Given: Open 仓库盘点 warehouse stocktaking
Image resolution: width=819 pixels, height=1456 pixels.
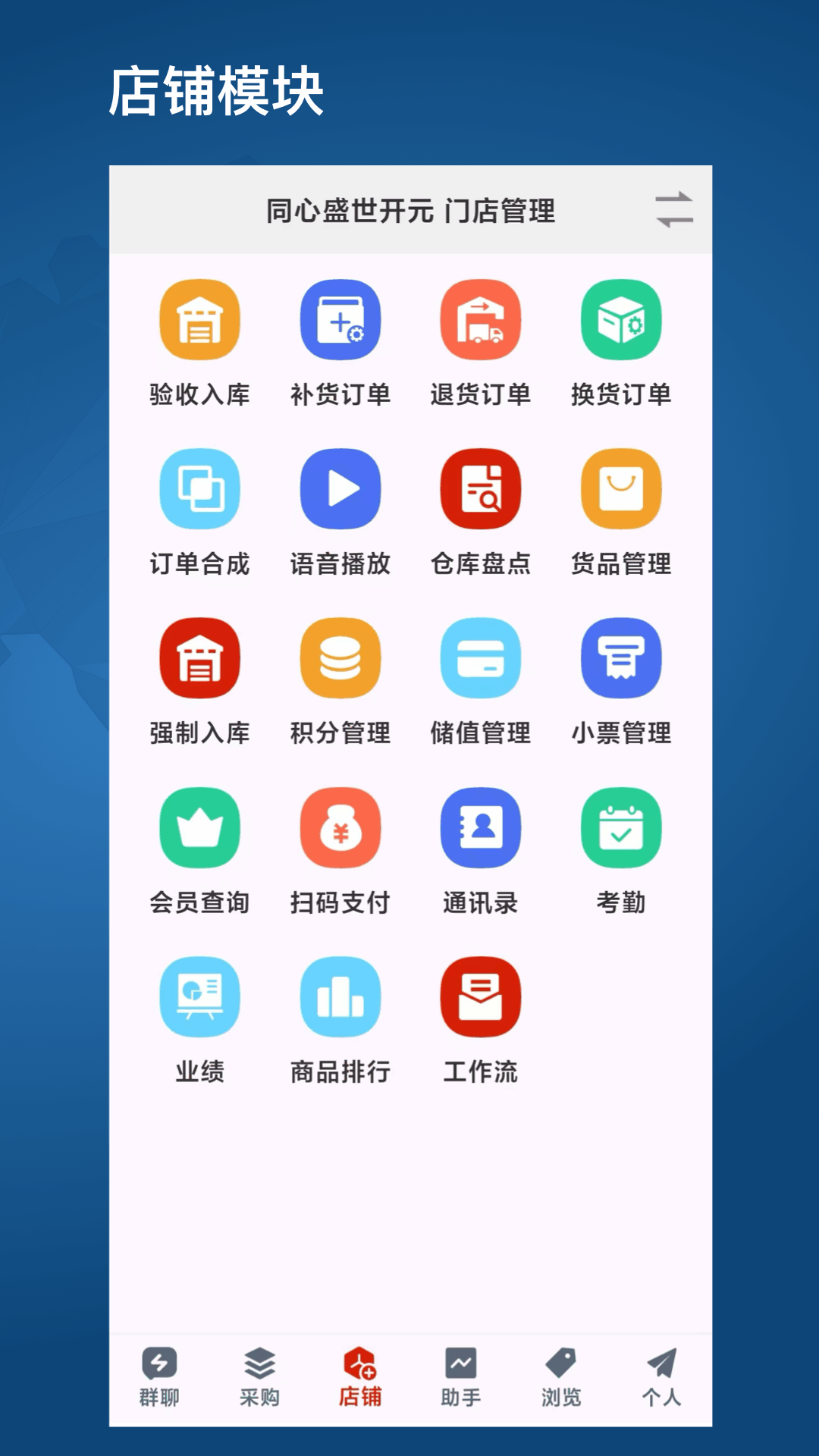Looking at the screenshot, I should tap(480, 489).
